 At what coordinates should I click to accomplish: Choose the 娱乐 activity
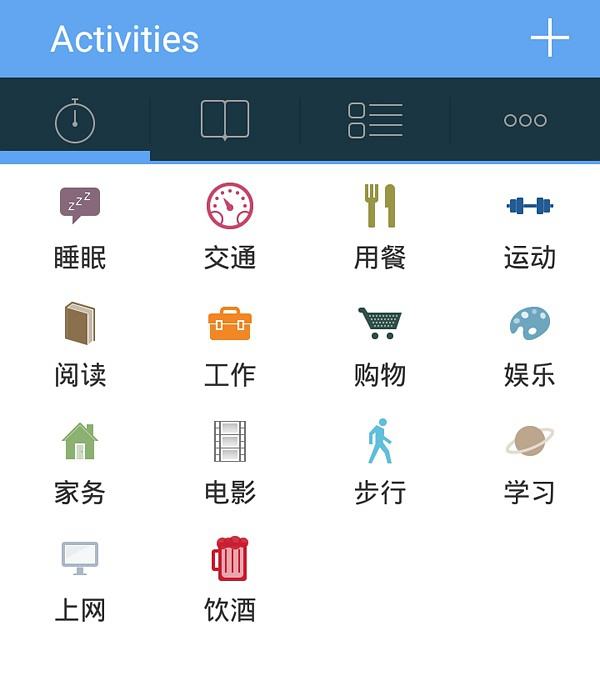click(x=529, y=343)
